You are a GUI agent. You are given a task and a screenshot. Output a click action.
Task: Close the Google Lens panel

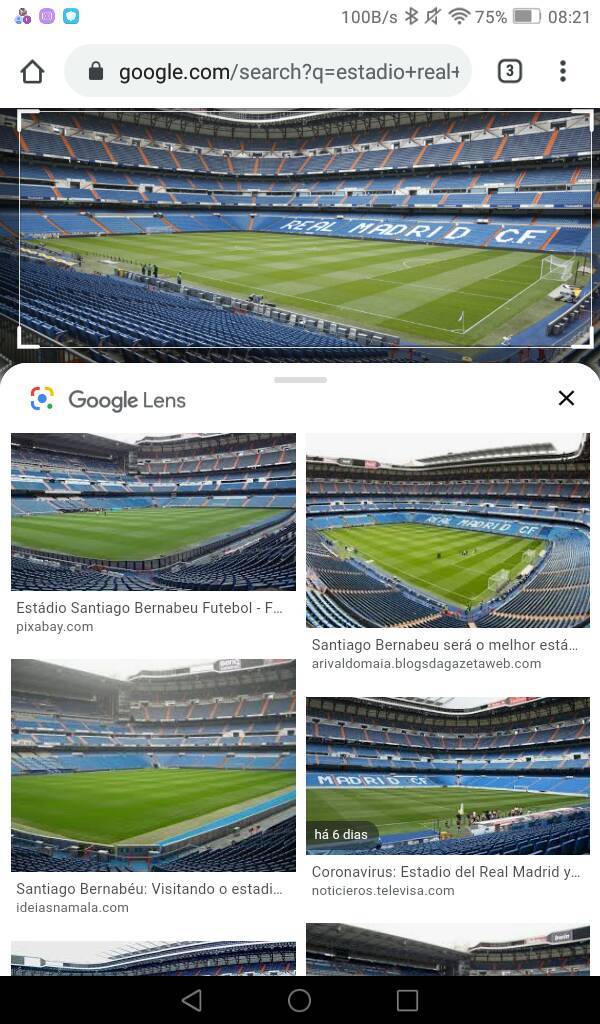tap(566, 398)
